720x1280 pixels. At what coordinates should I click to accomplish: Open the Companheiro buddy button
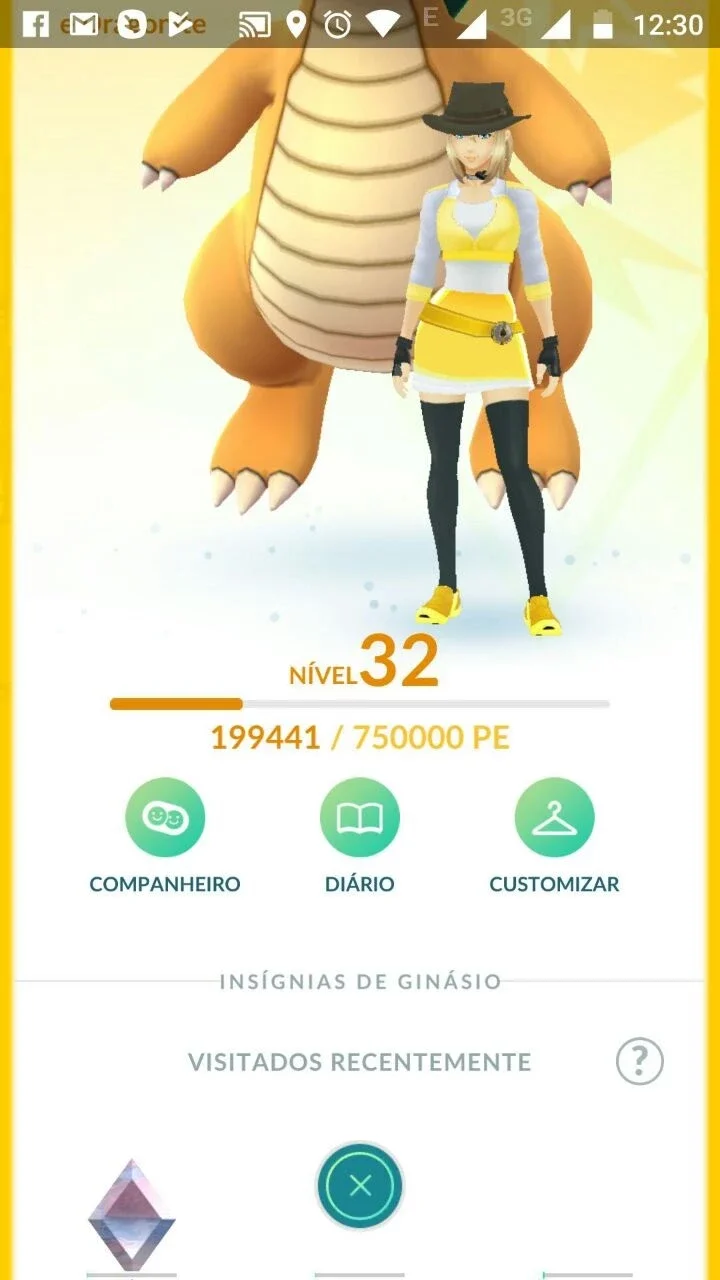click(165, 818)
